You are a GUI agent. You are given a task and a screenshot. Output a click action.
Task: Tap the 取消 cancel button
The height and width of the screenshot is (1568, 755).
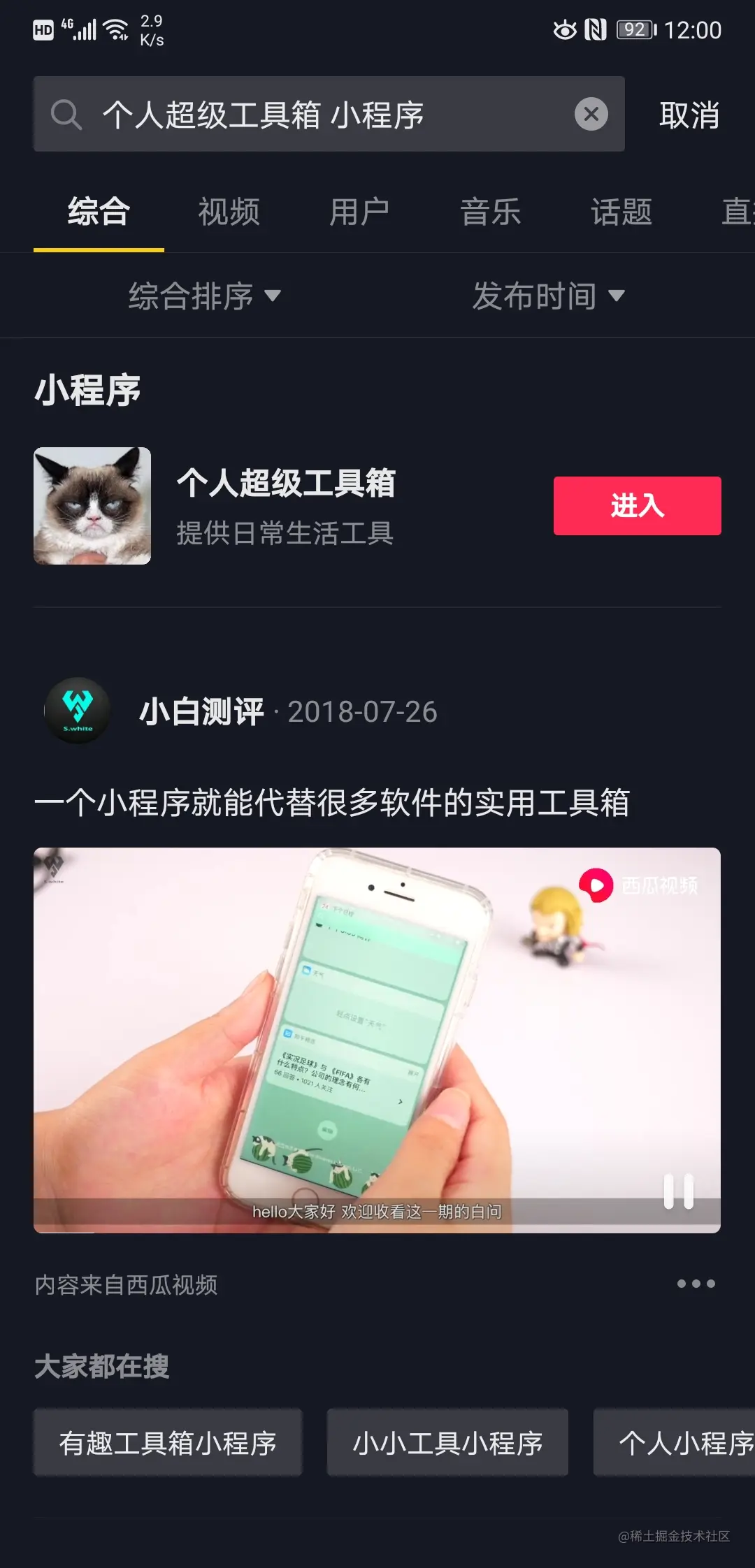(x=689, y=115)
